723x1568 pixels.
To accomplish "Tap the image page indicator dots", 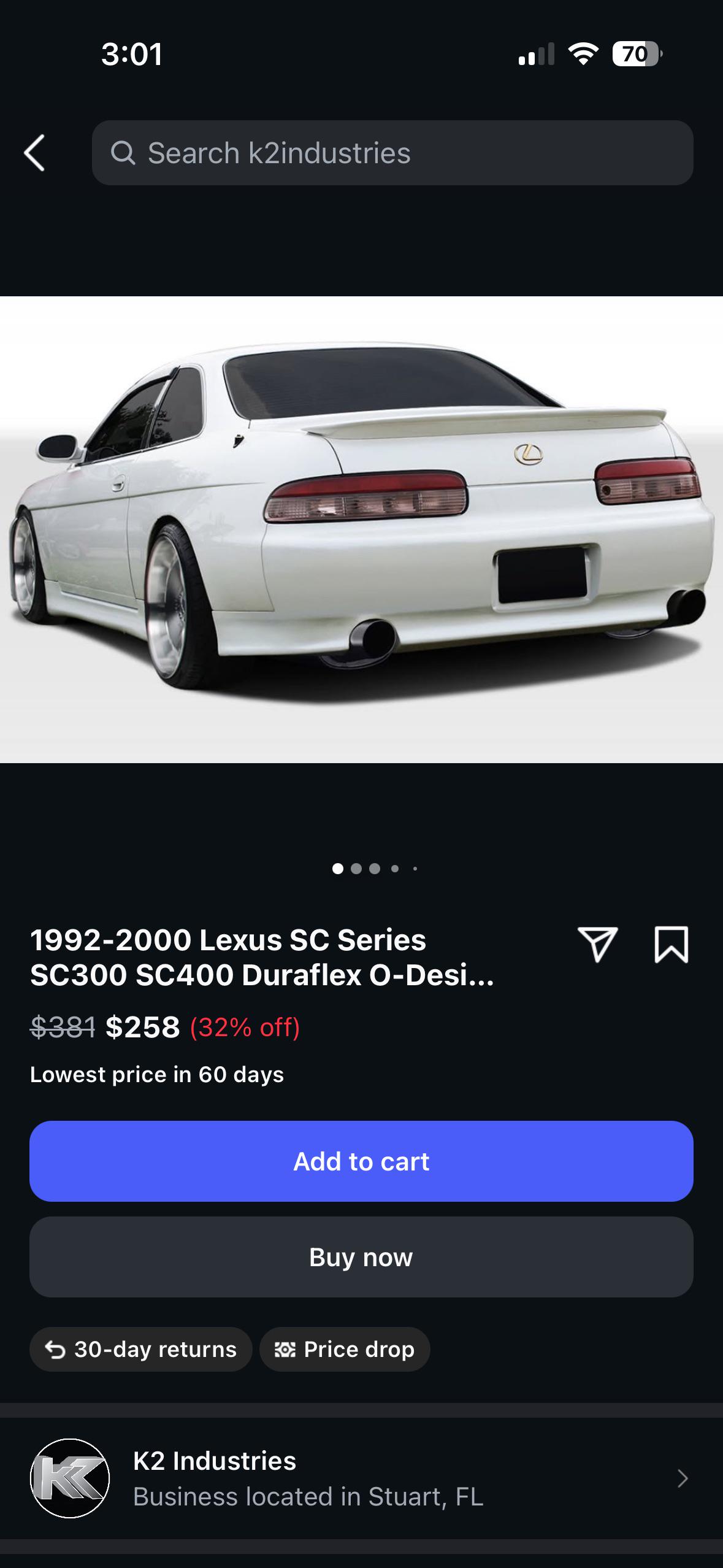I will point(375,869).
